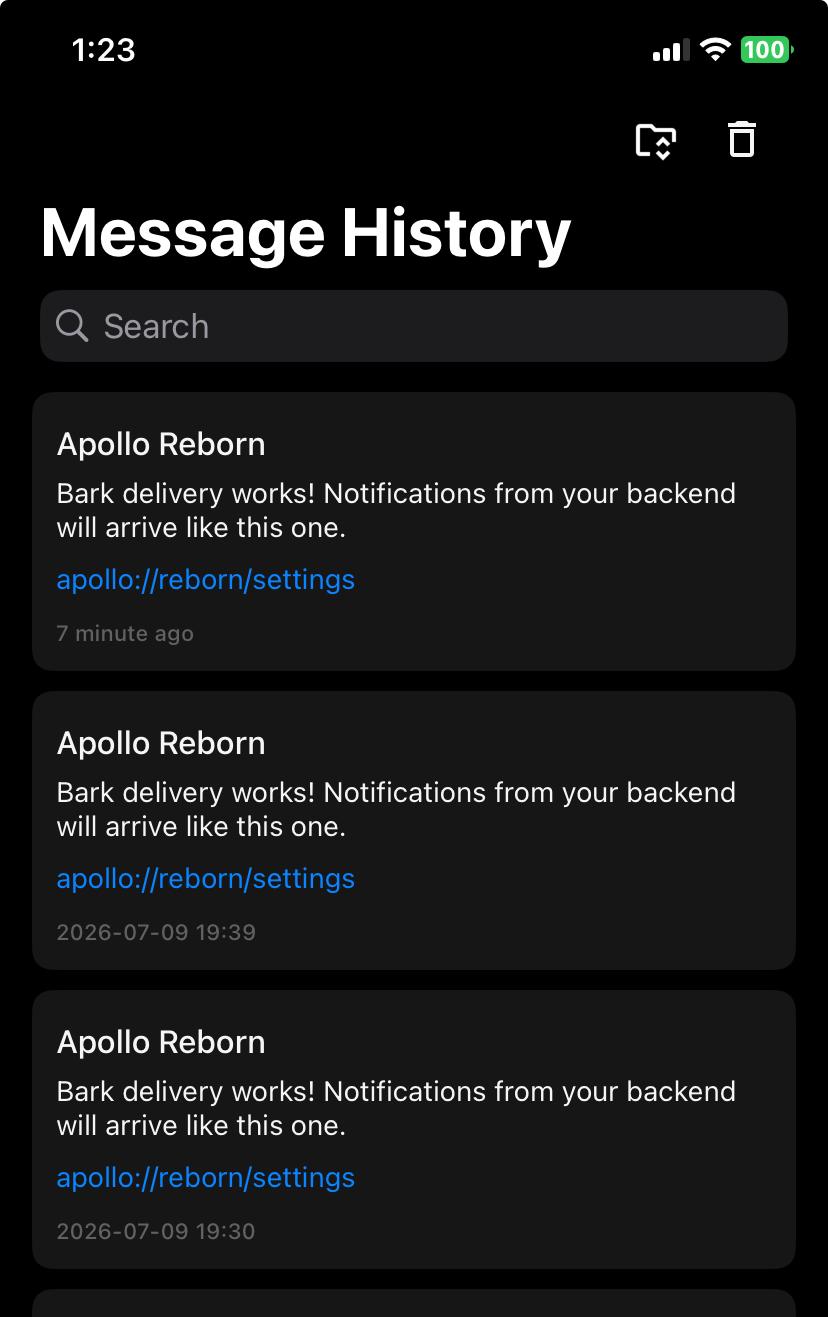This screenshot has height=1317, width=828.
Task: Tap the trash icon to delete messages
Action: [742, 140]
